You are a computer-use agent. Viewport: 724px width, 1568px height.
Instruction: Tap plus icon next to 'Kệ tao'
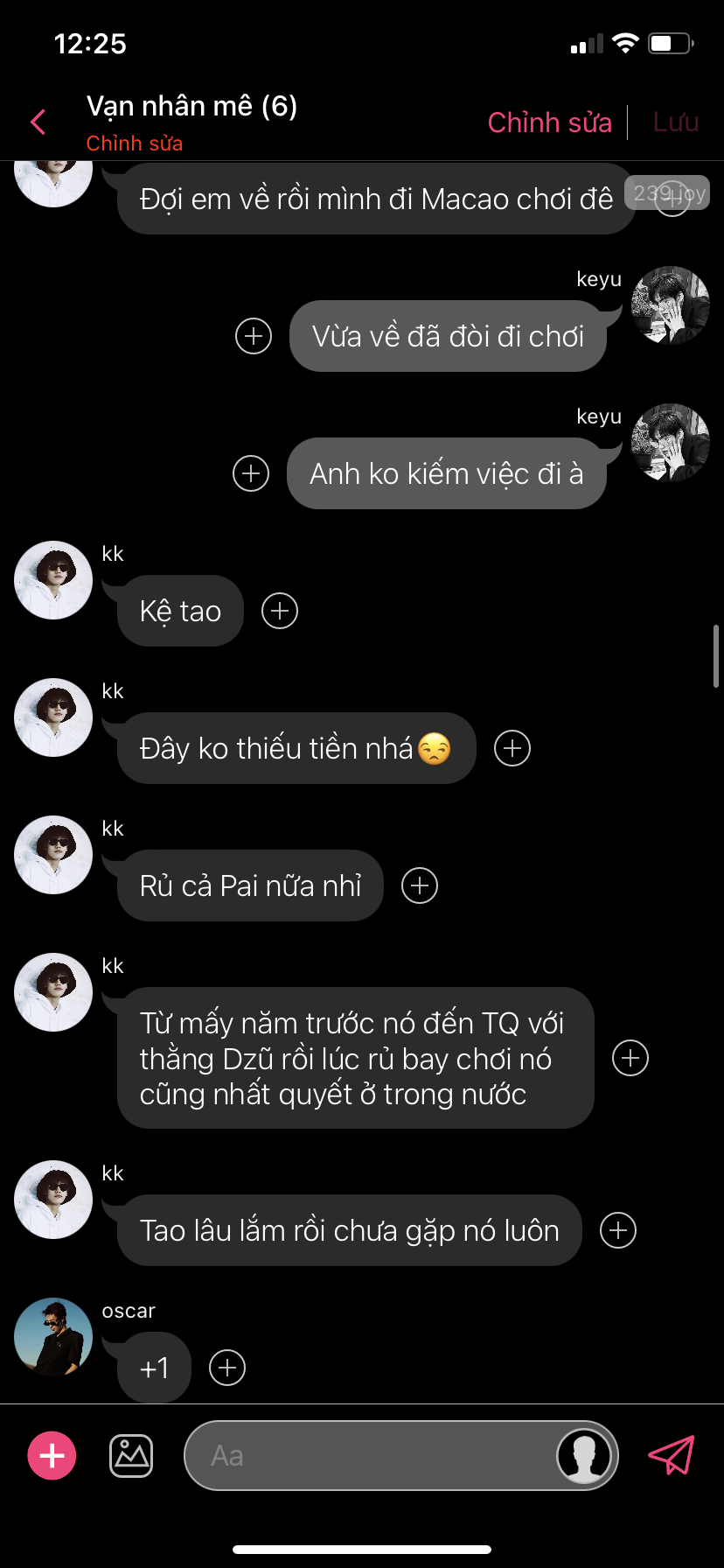(x=280, y=611)
